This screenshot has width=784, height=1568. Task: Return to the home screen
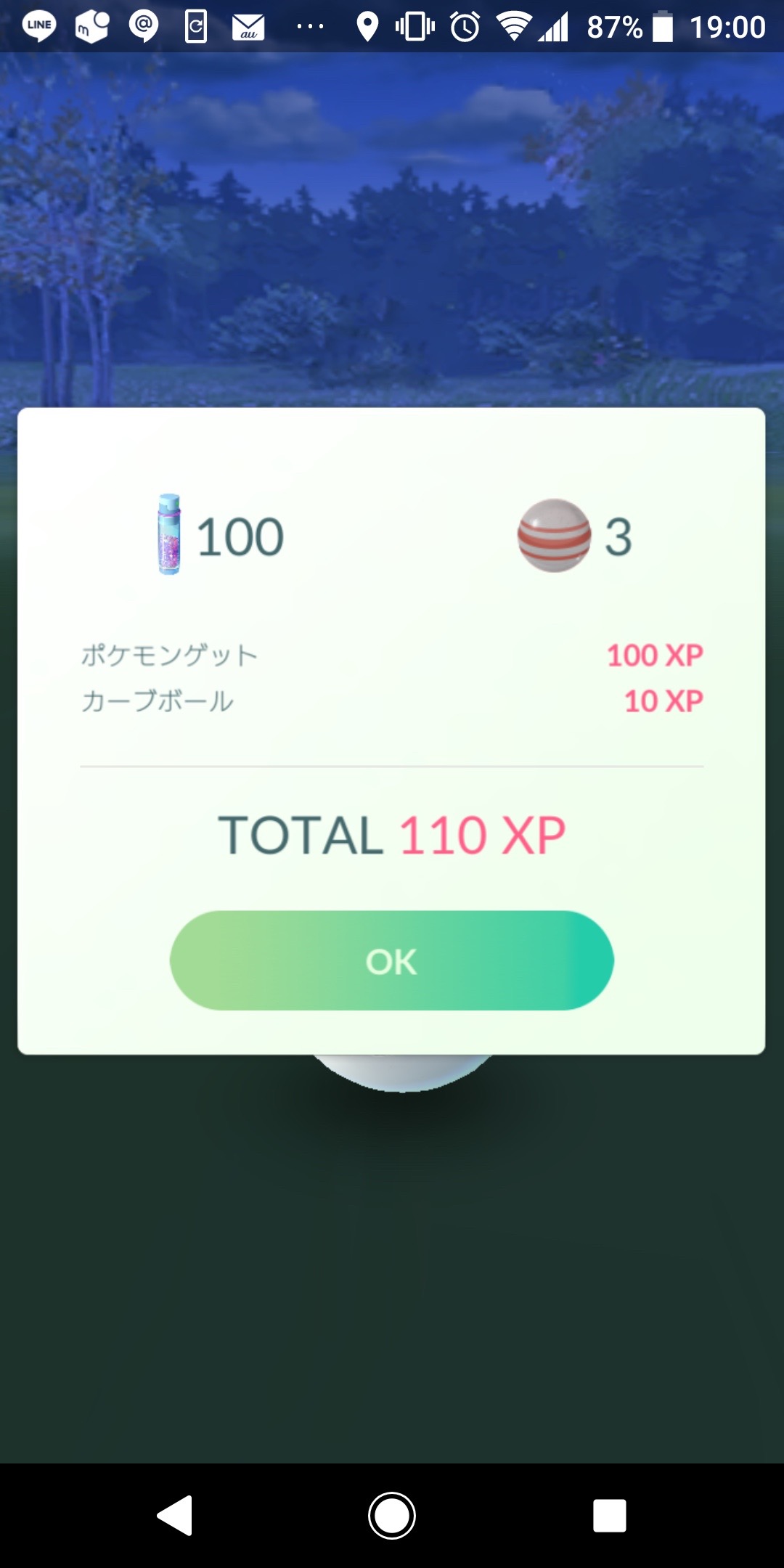392,1515
